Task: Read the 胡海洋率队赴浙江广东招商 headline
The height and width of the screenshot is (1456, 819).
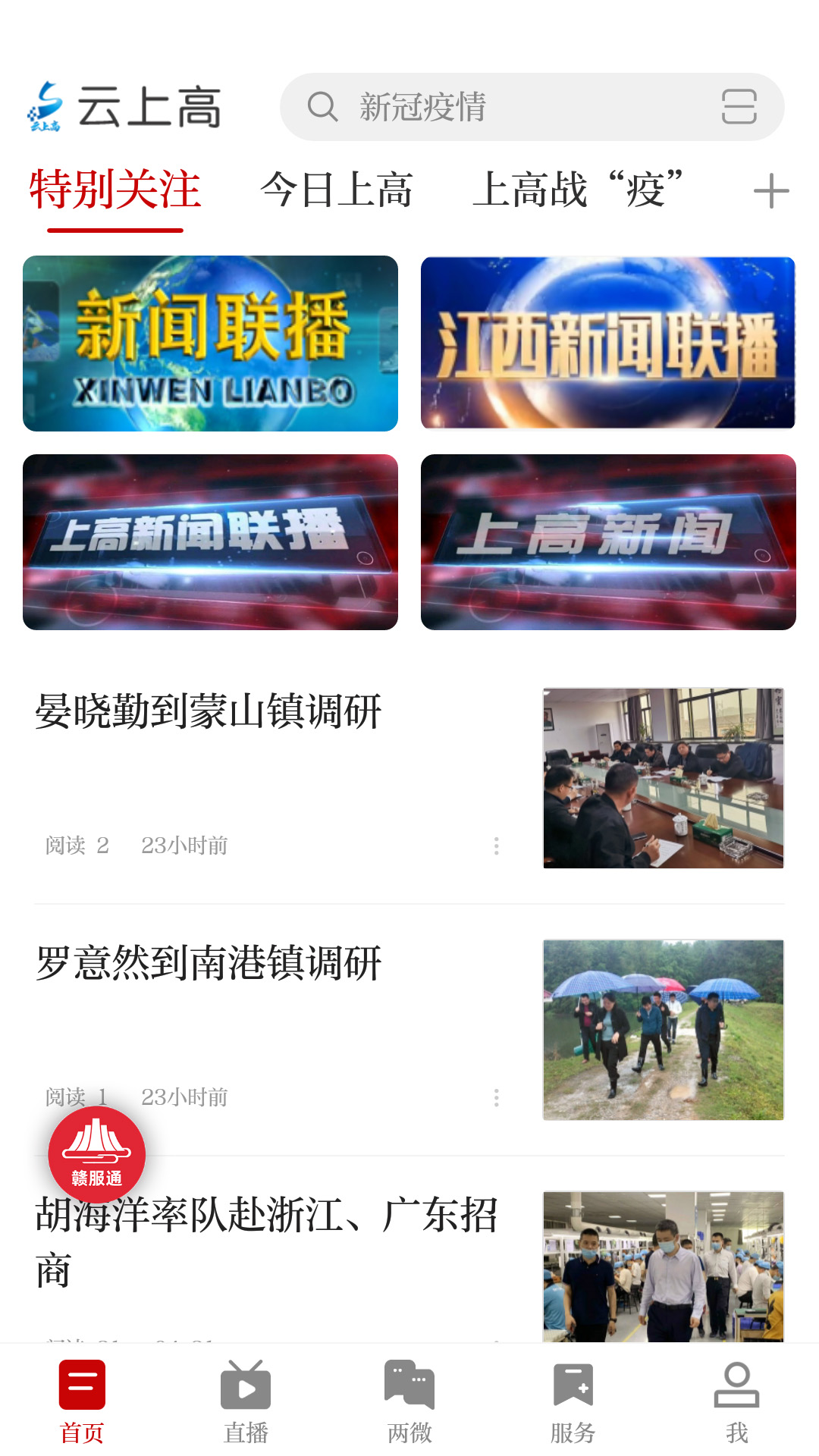Action: point(265,1244)
